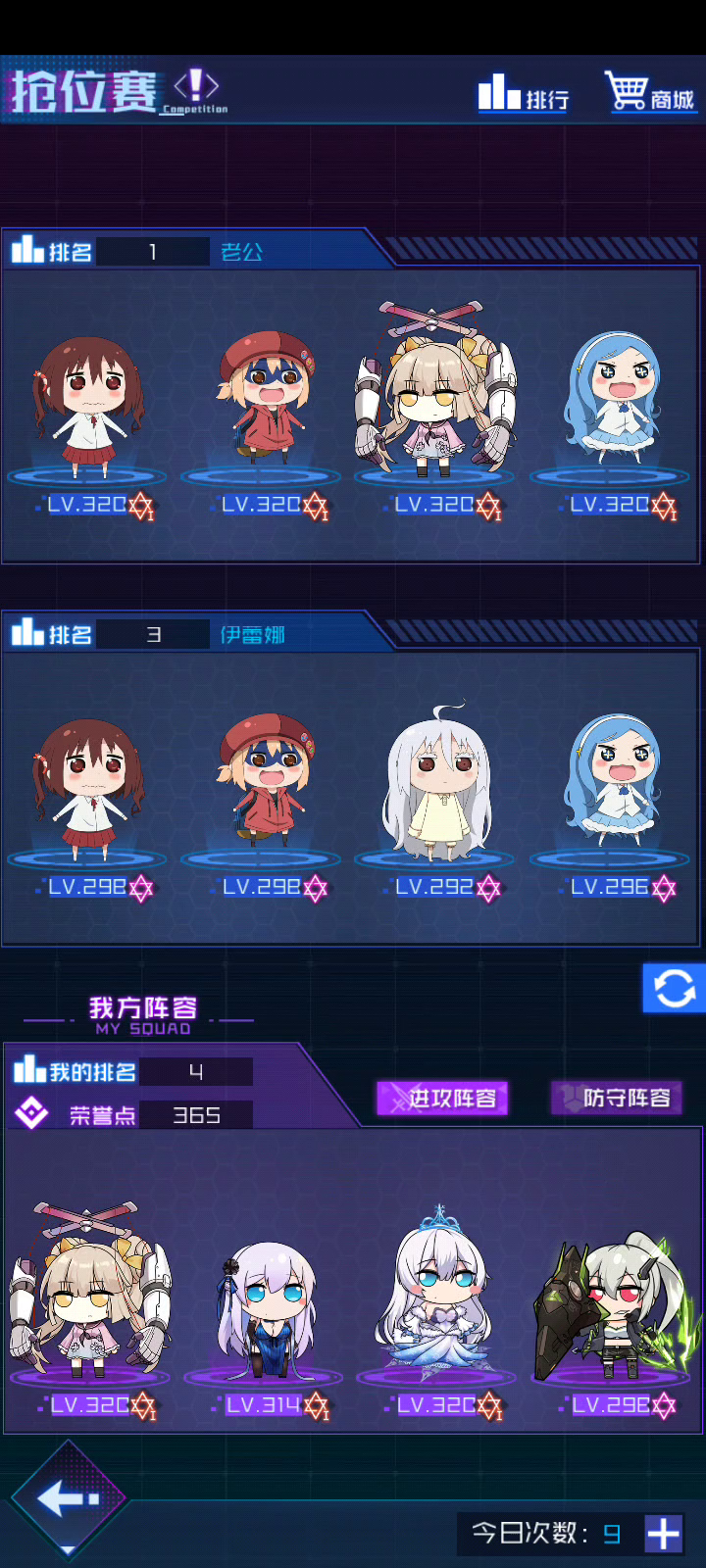Add more daily attempts with plus button

(663, 1534)
